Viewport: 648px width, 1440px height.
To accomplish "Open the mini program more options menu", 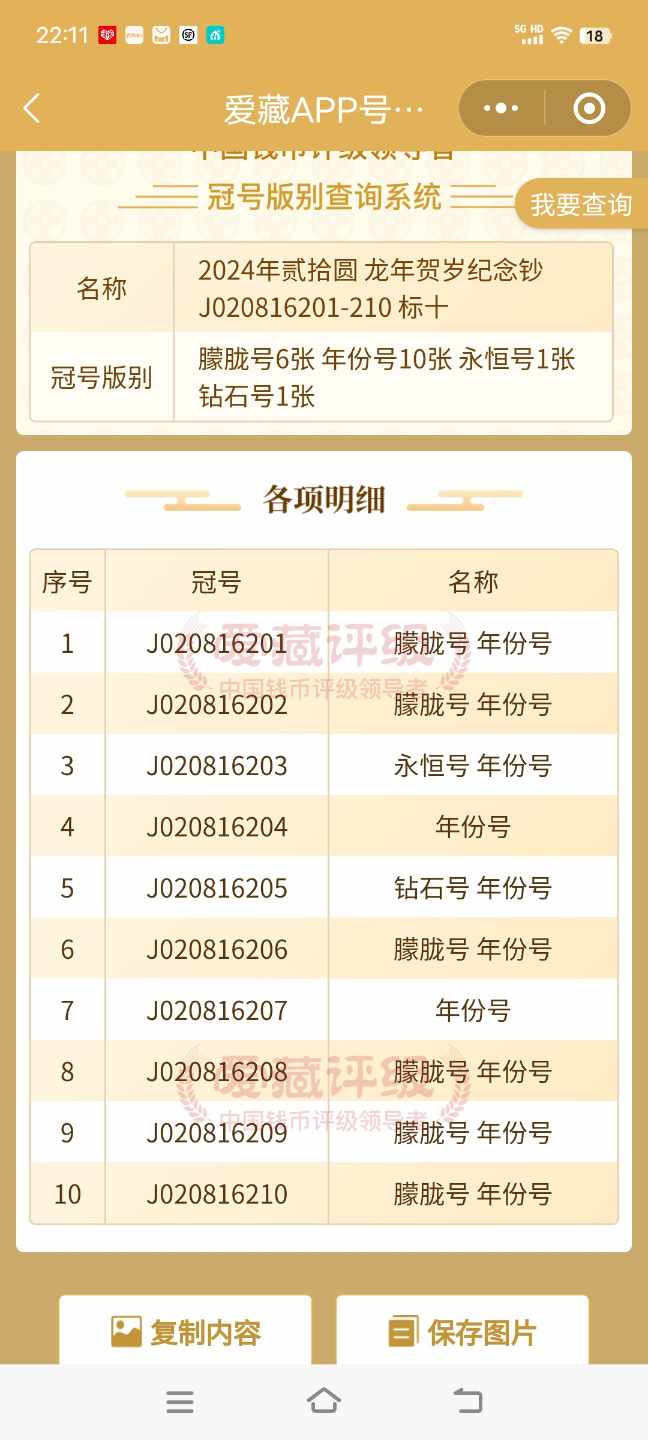I will pyautogui.click(x=501, y=108).
